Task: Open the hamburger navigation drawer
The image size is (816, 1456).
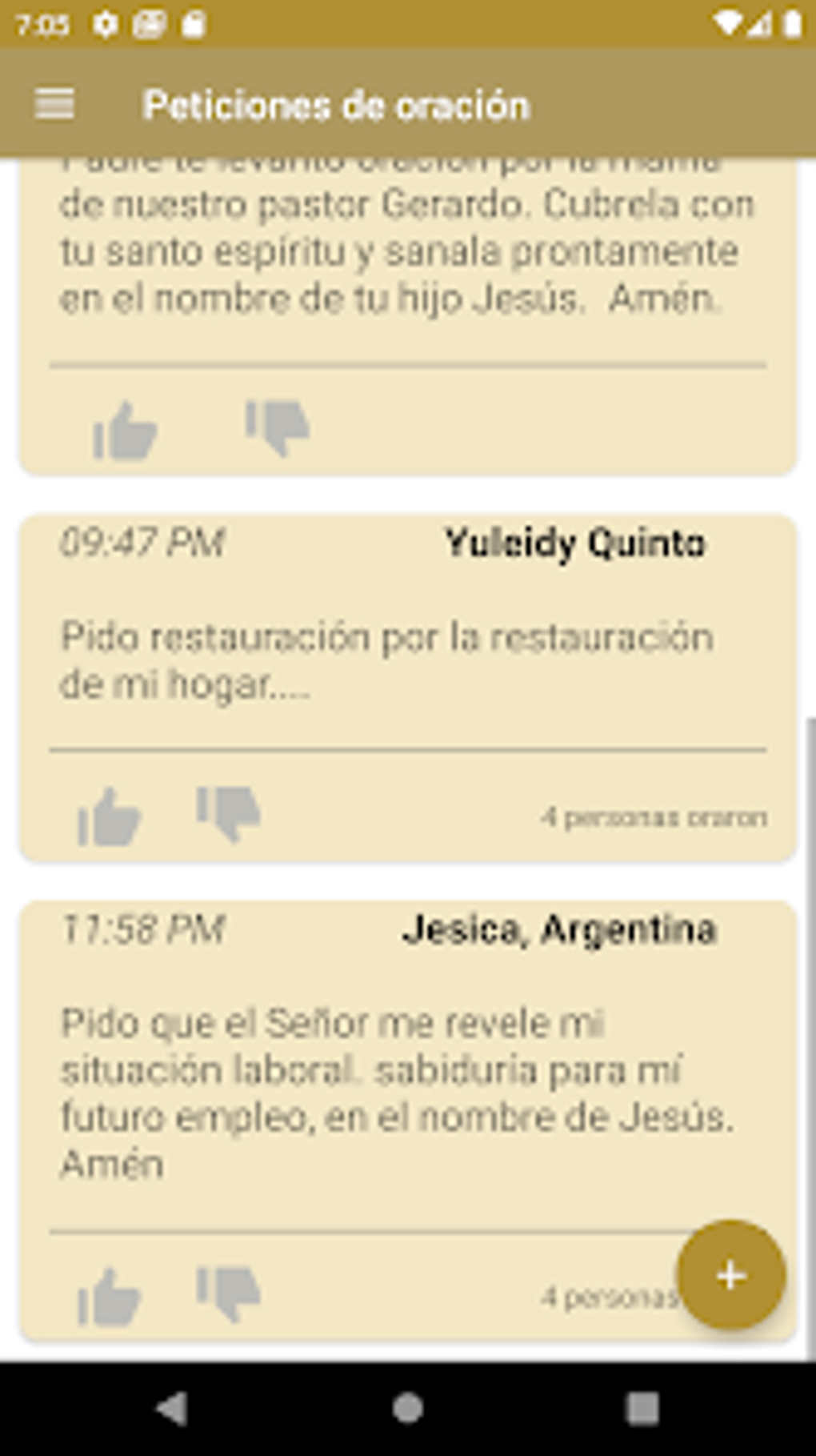Action: pos(54,104)
